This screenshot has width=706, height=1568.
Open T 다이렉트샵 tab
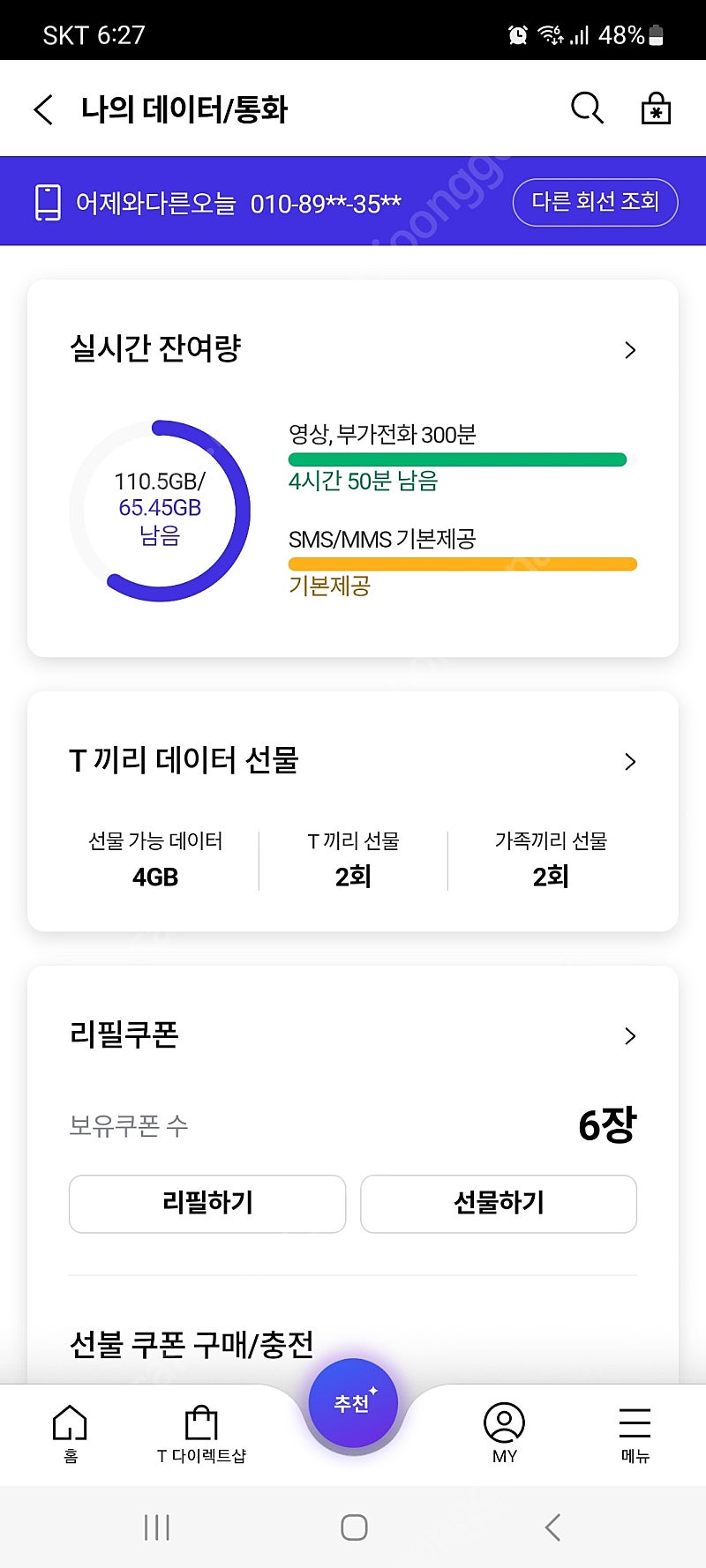pyautogui.click(x=201, y=1433)
